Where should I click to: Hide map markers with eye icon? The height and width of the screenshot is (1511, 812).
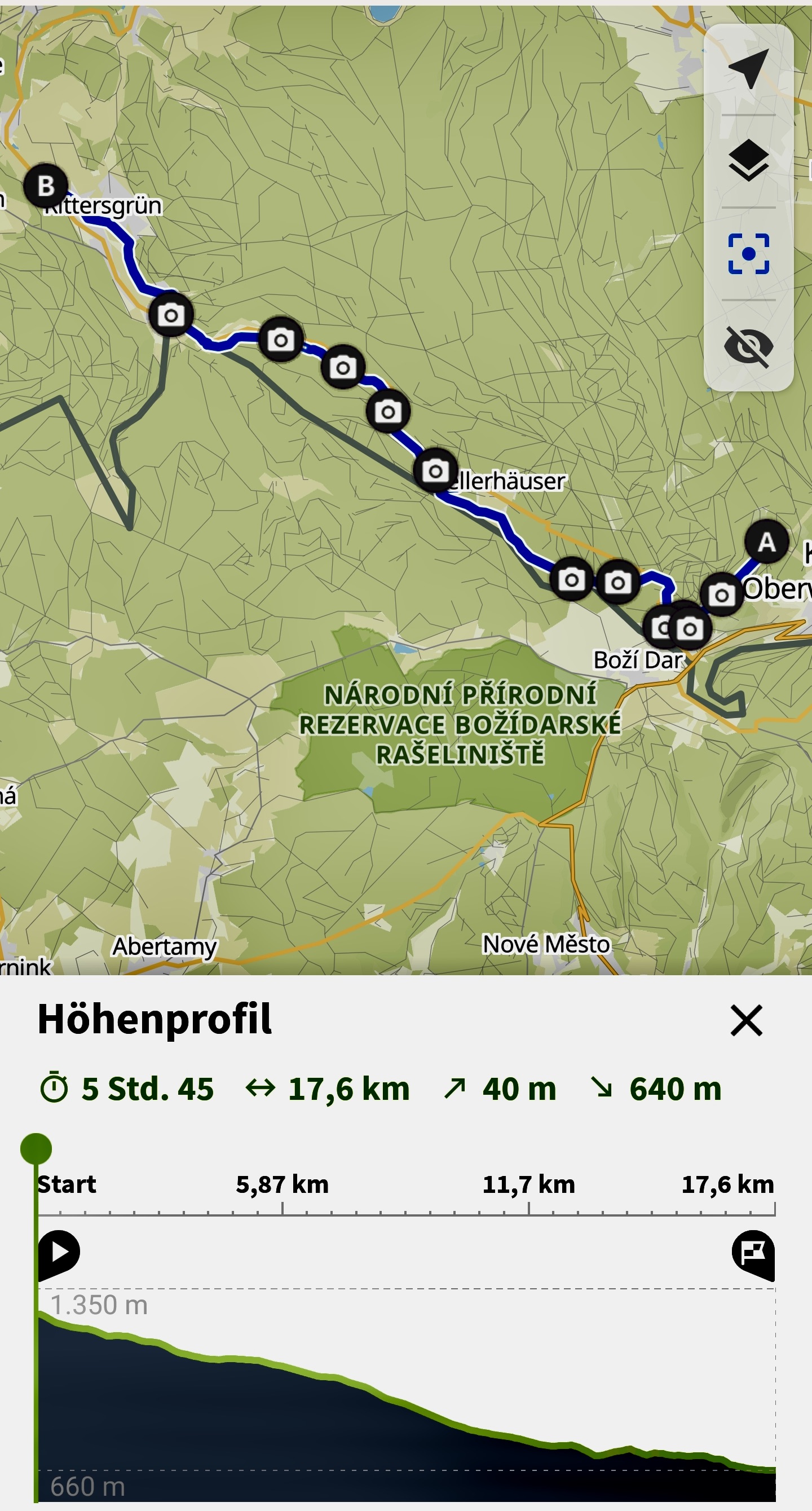tap(749, 346)
